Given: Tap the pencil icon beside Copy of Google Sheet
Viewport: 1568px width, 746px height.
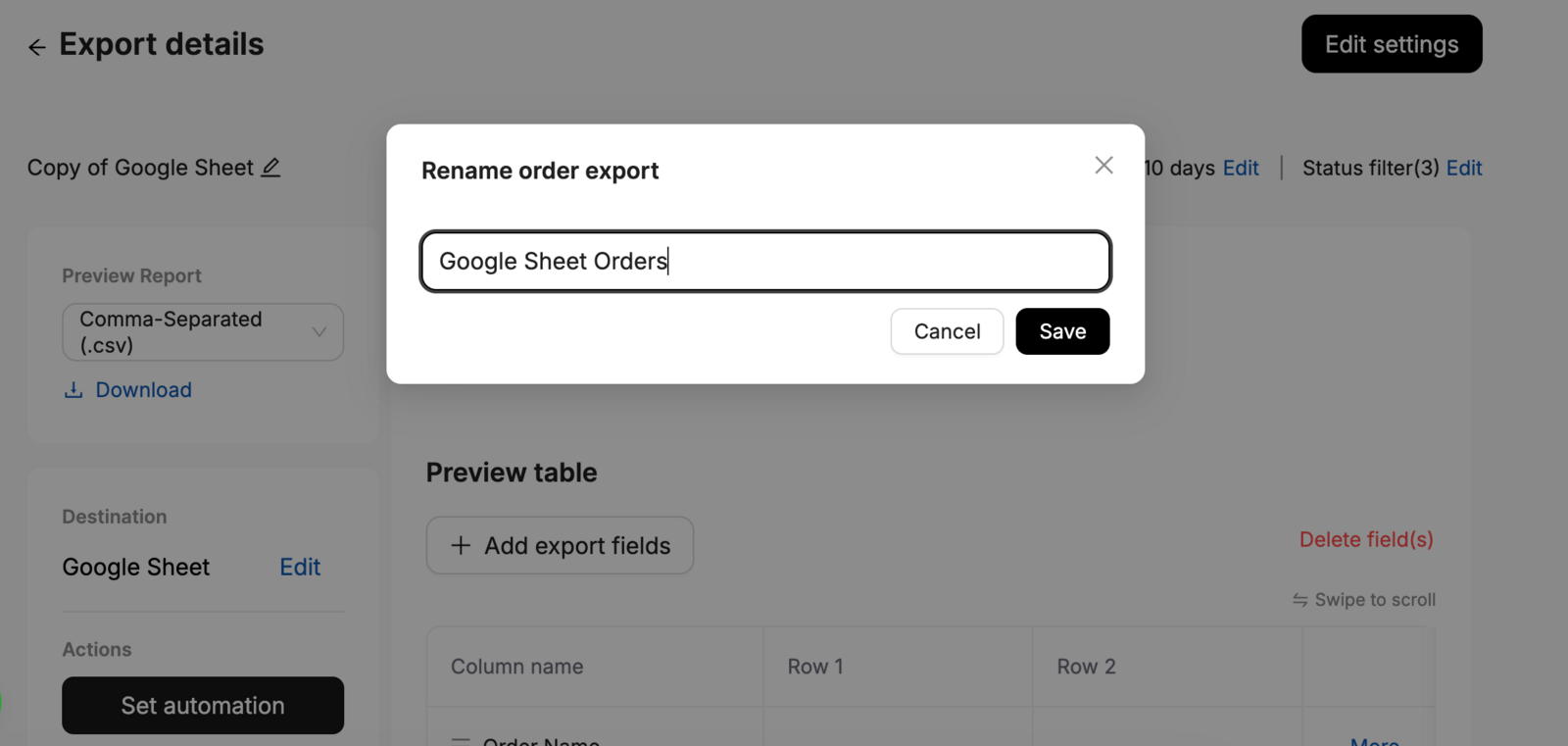Looking at the screenshot, I should [x=271, y=168].
